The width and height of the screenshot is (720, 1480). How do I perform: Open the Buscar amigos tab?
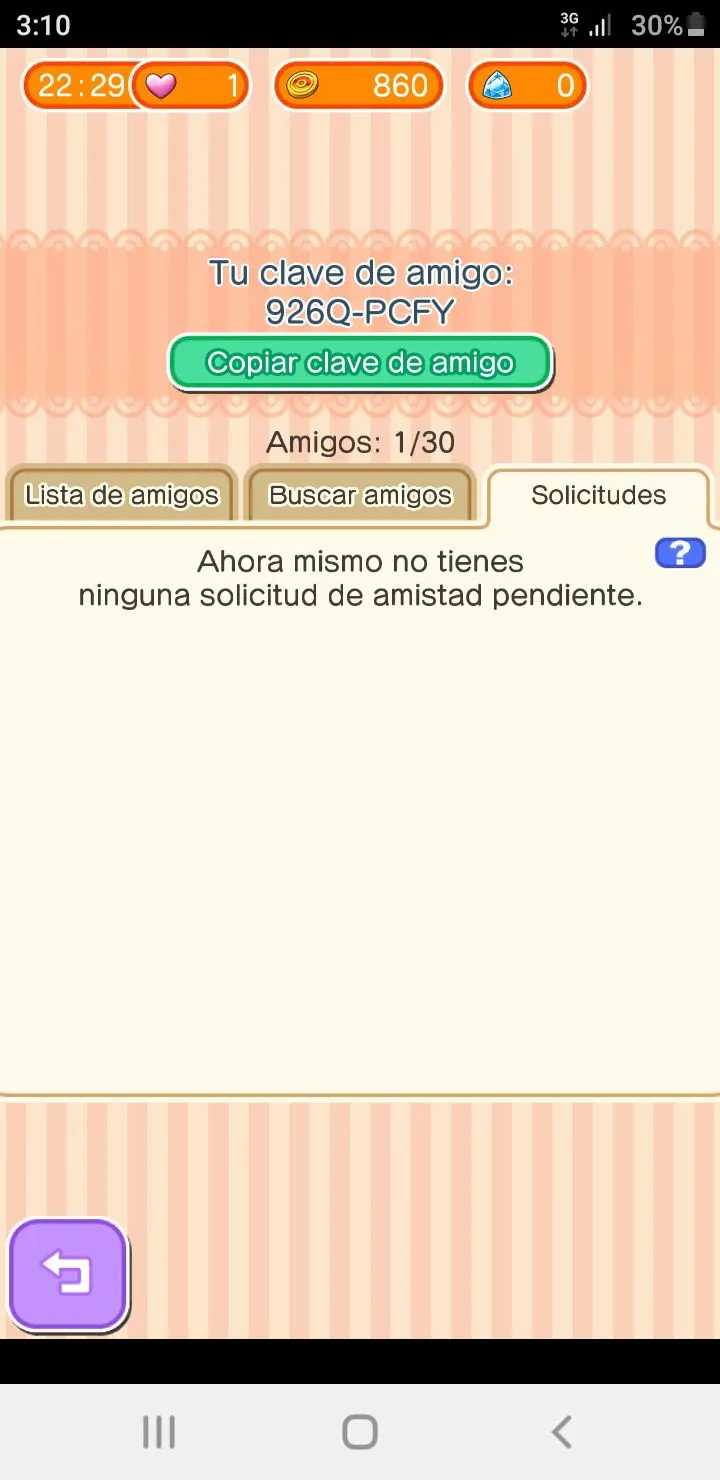360,495
